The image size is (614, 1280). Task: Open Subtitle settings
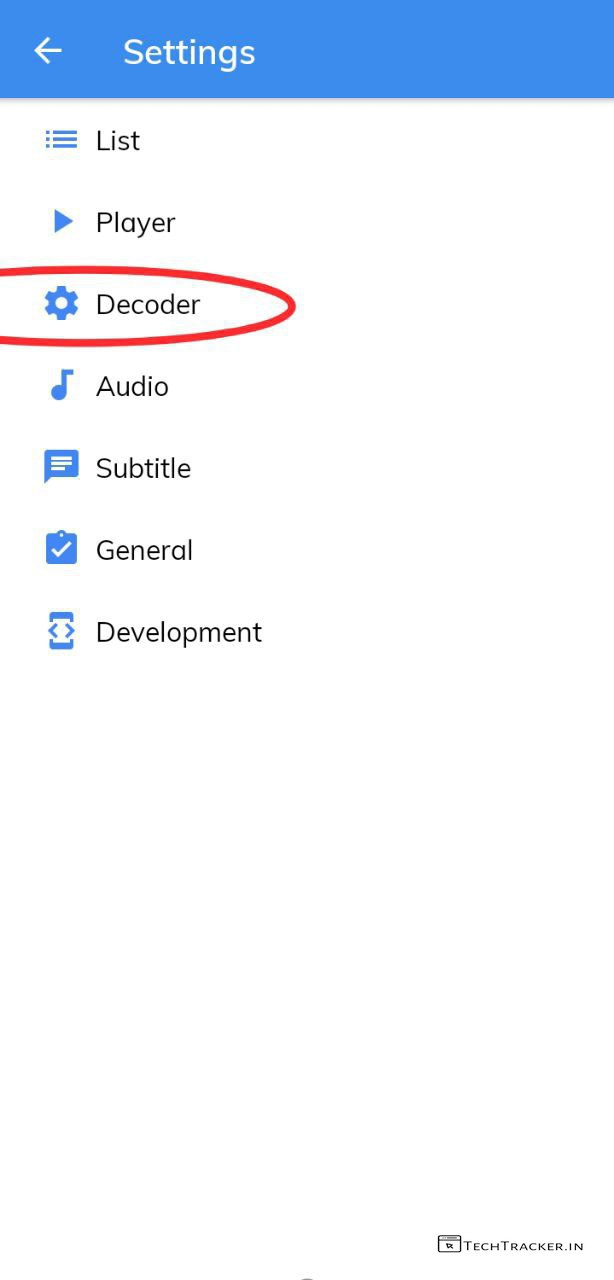coord(142,468)
